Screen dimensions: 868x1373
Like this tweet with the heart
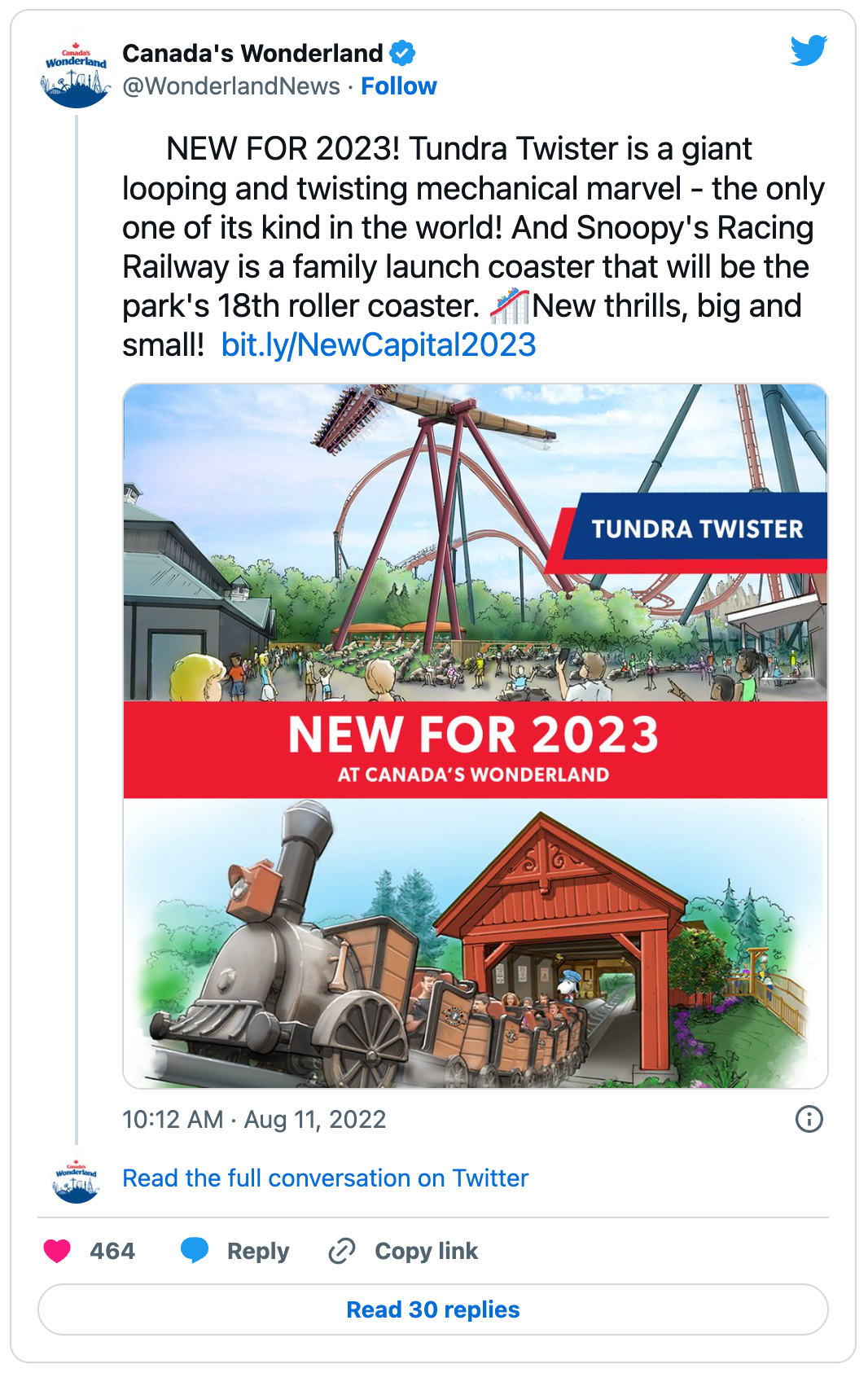tap(58, 1251)
